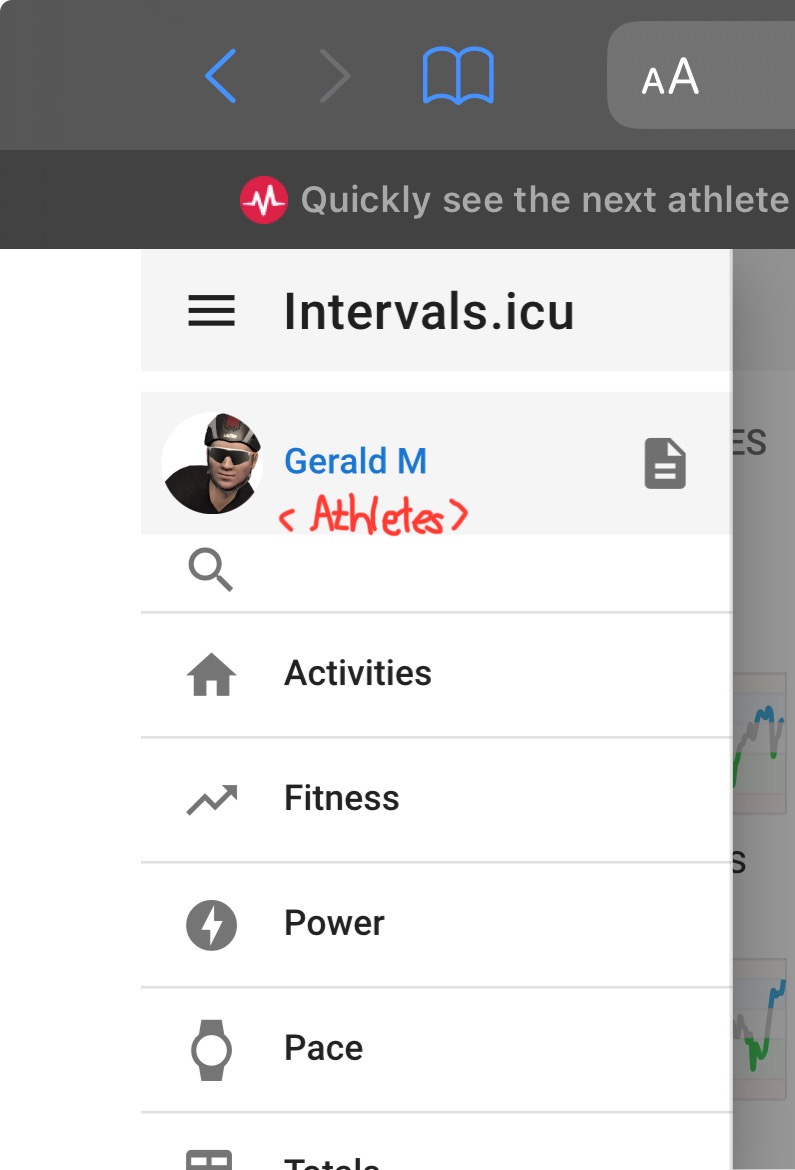The width and height of the screenshot is (795, 1170).
Task: Open the Fitness section
Action: [342, 799]
